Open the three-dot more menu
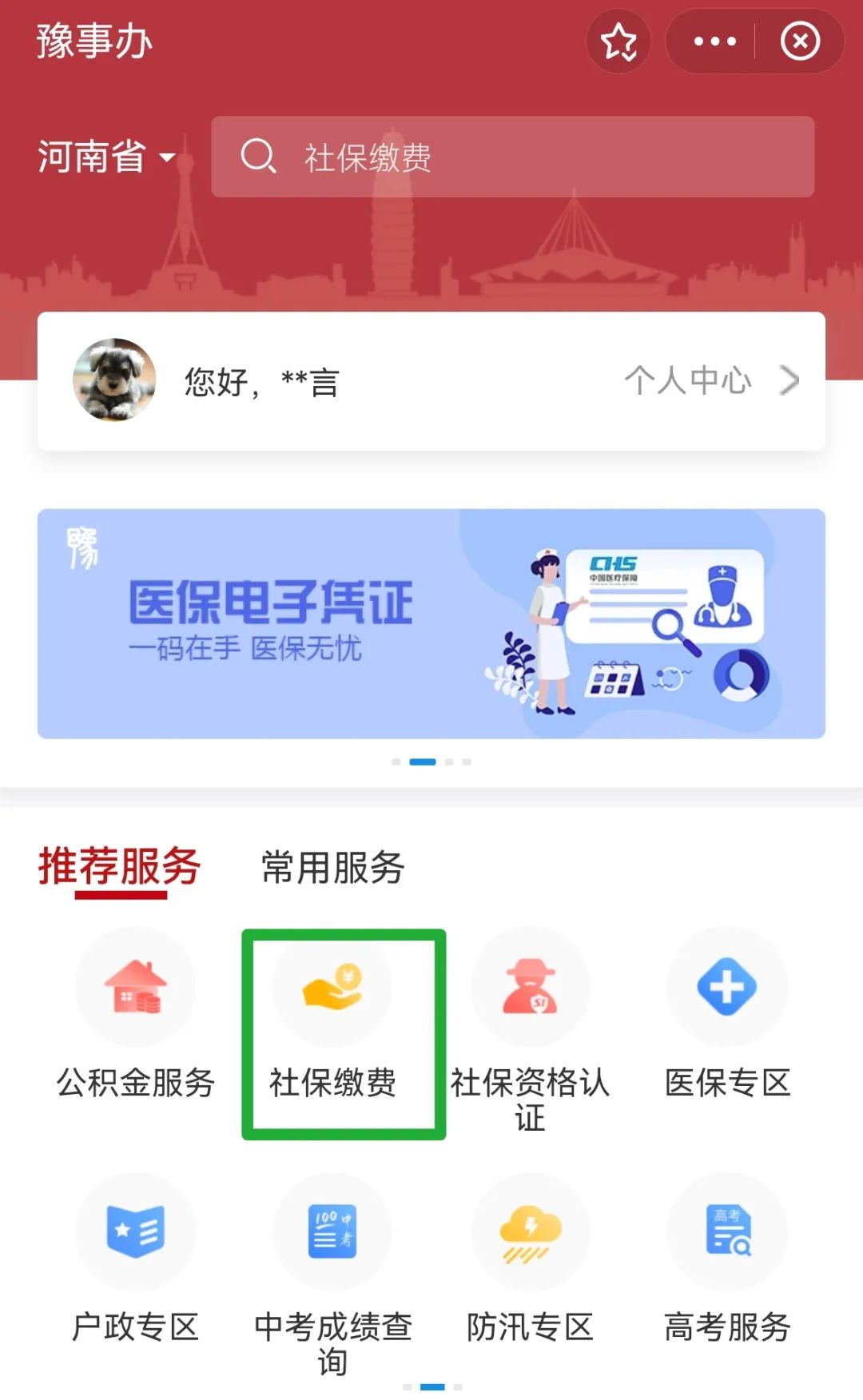Image resolution: width=863 pixels, height=1400 pixels. pos(714,42)
